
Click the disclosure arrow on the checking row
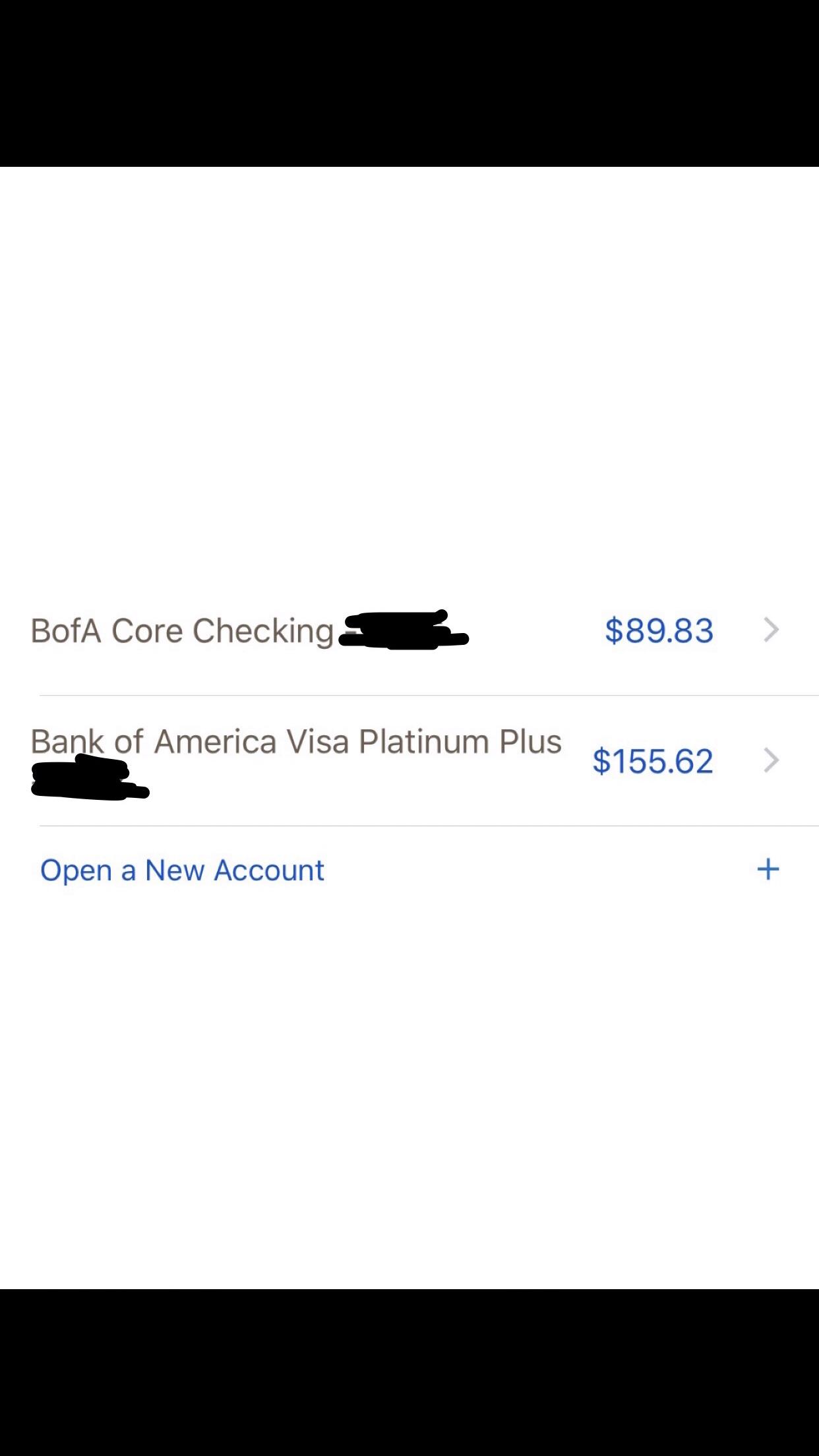[772, 630]
